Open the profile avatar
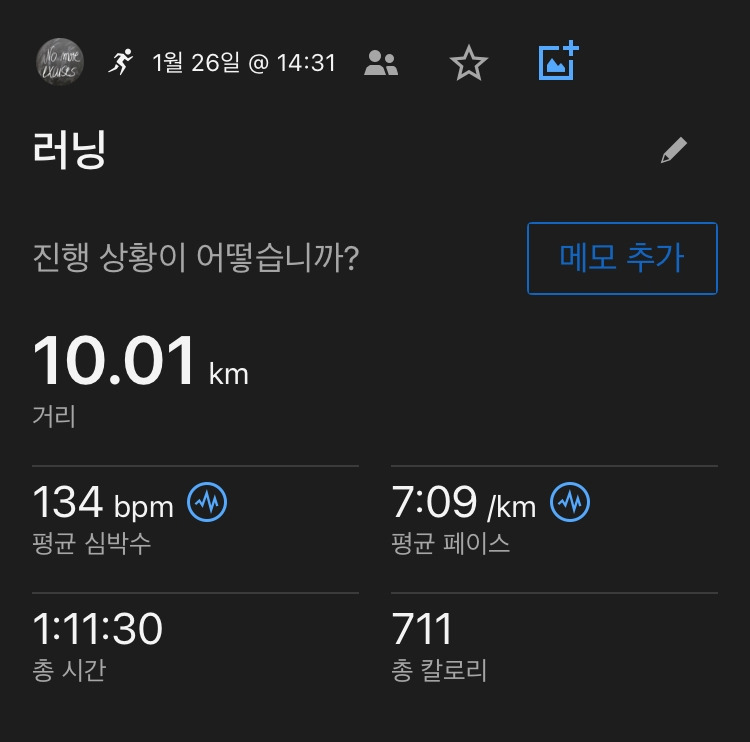The width and height of the screenshot is (750, 742). pyautogui.click(x=59, y=62)
